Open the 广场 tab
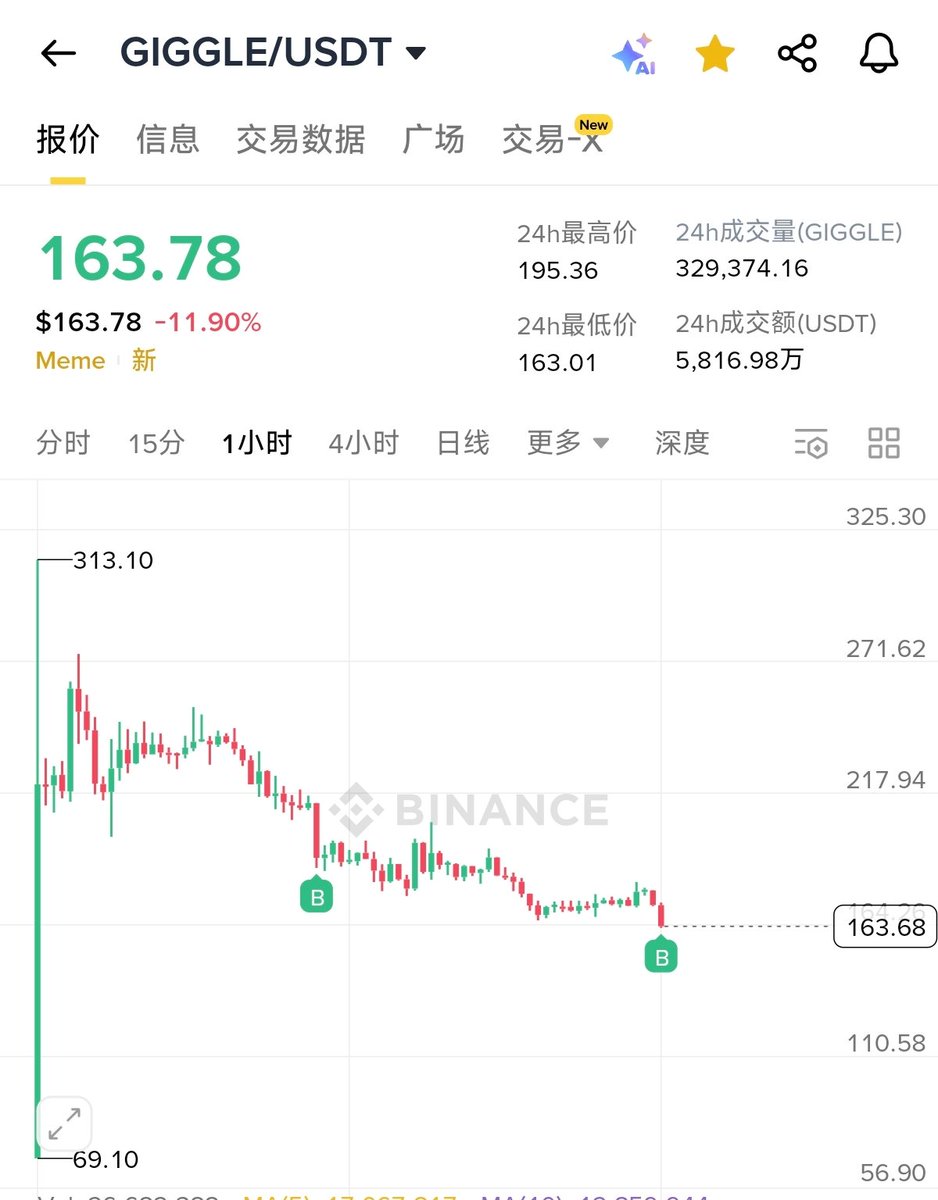938x1200 pixels. pyautogui.click(x=433, y=139)
